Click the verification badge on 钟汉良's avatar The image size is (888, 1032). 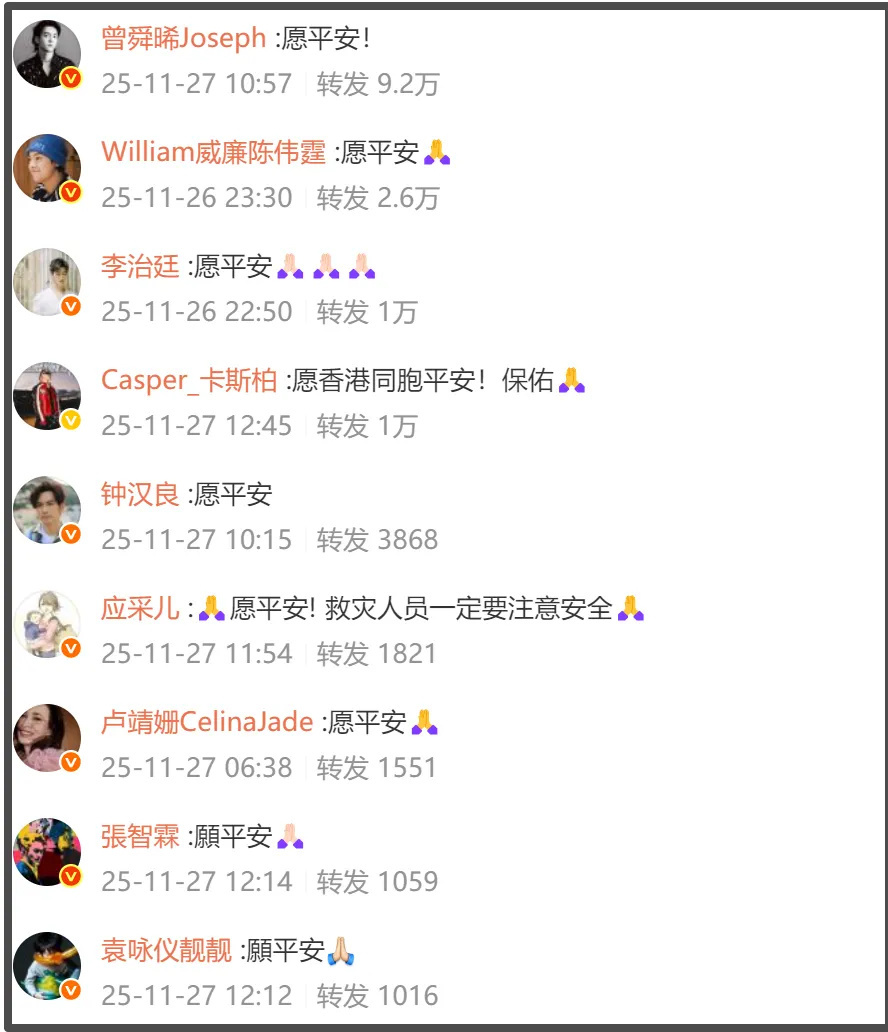point(70,533)
